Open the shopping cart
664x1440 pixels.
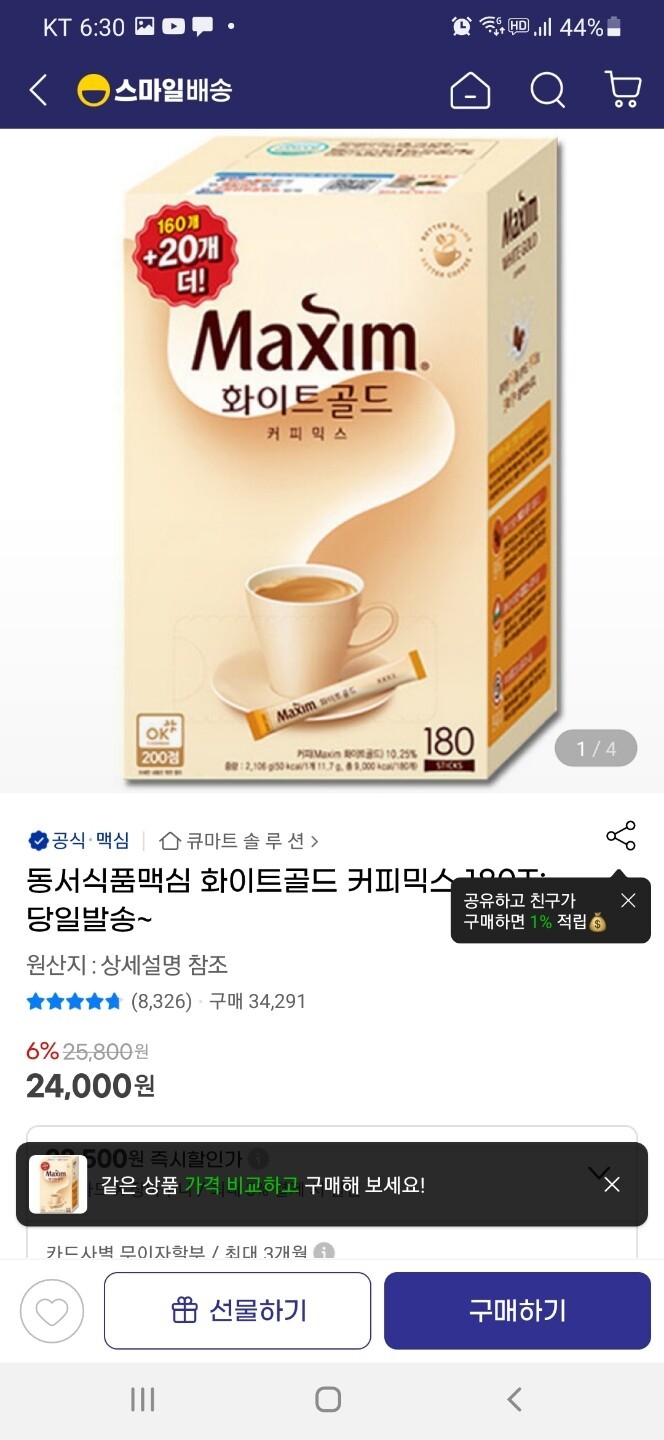623,91
